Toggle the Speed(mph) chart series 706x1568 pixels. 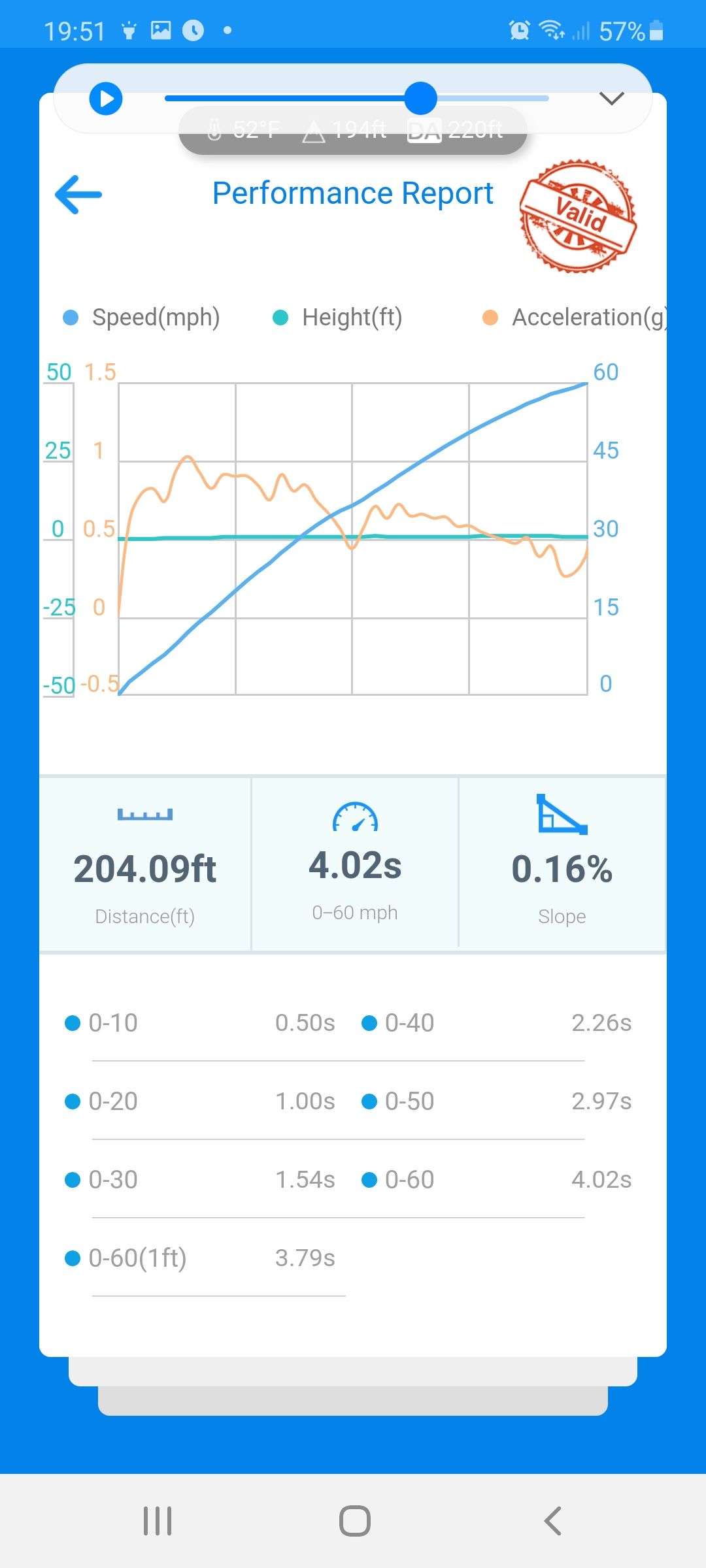pyautogui.click(x=143, y=318)
